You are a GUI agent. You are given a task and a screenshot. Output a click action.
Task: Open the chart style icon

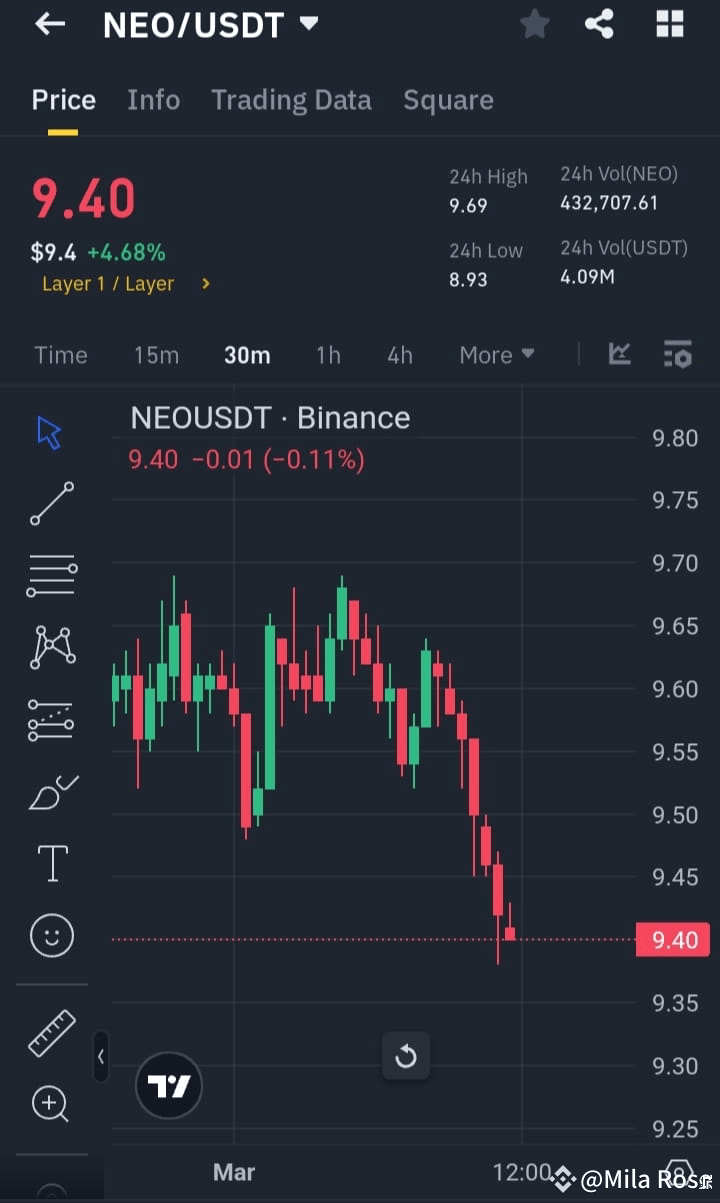point(619,354)
